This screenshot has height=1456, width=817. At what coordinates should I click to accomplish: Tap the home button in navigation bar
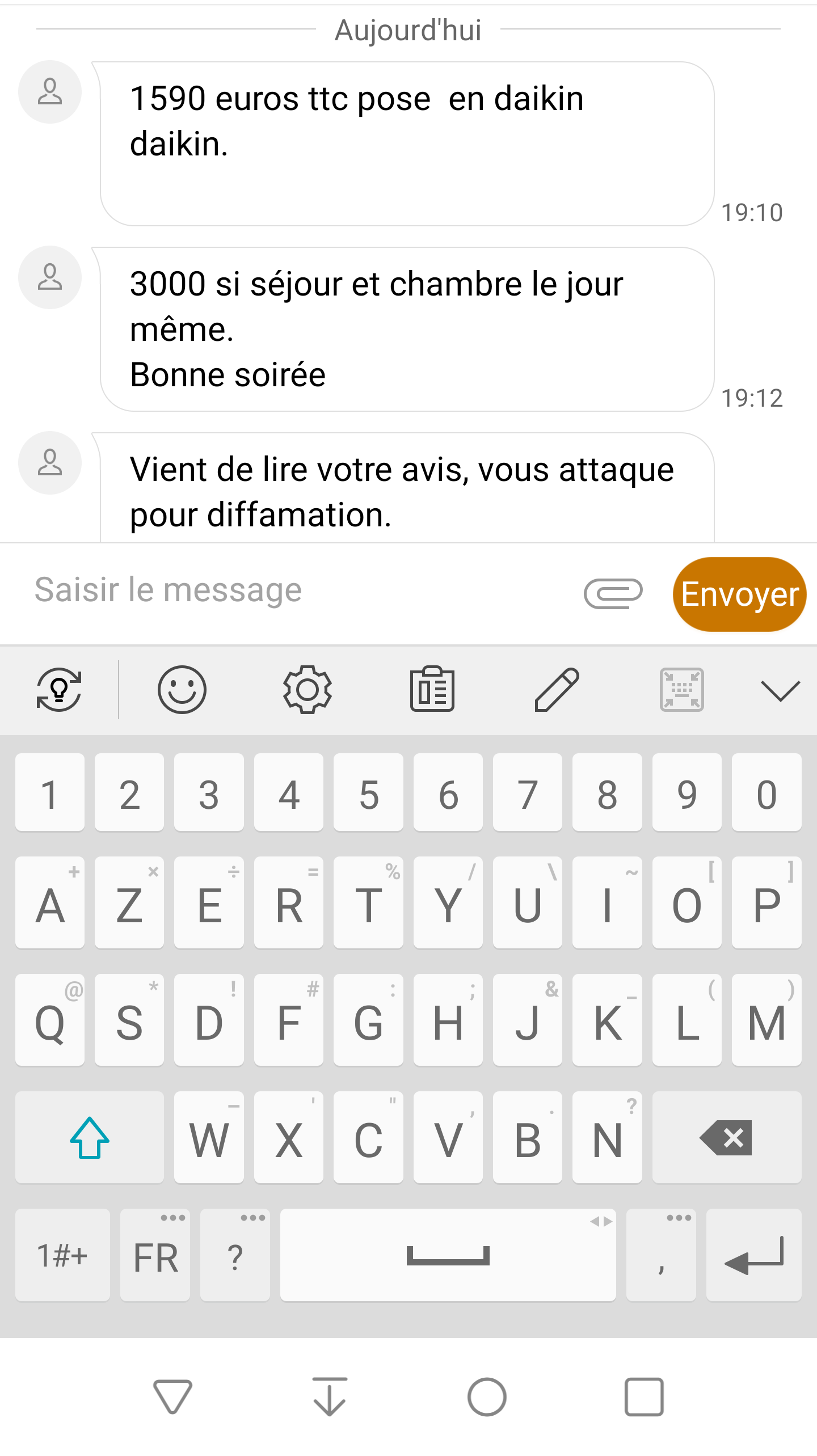pyautogui.click(x=487, y=1396)
